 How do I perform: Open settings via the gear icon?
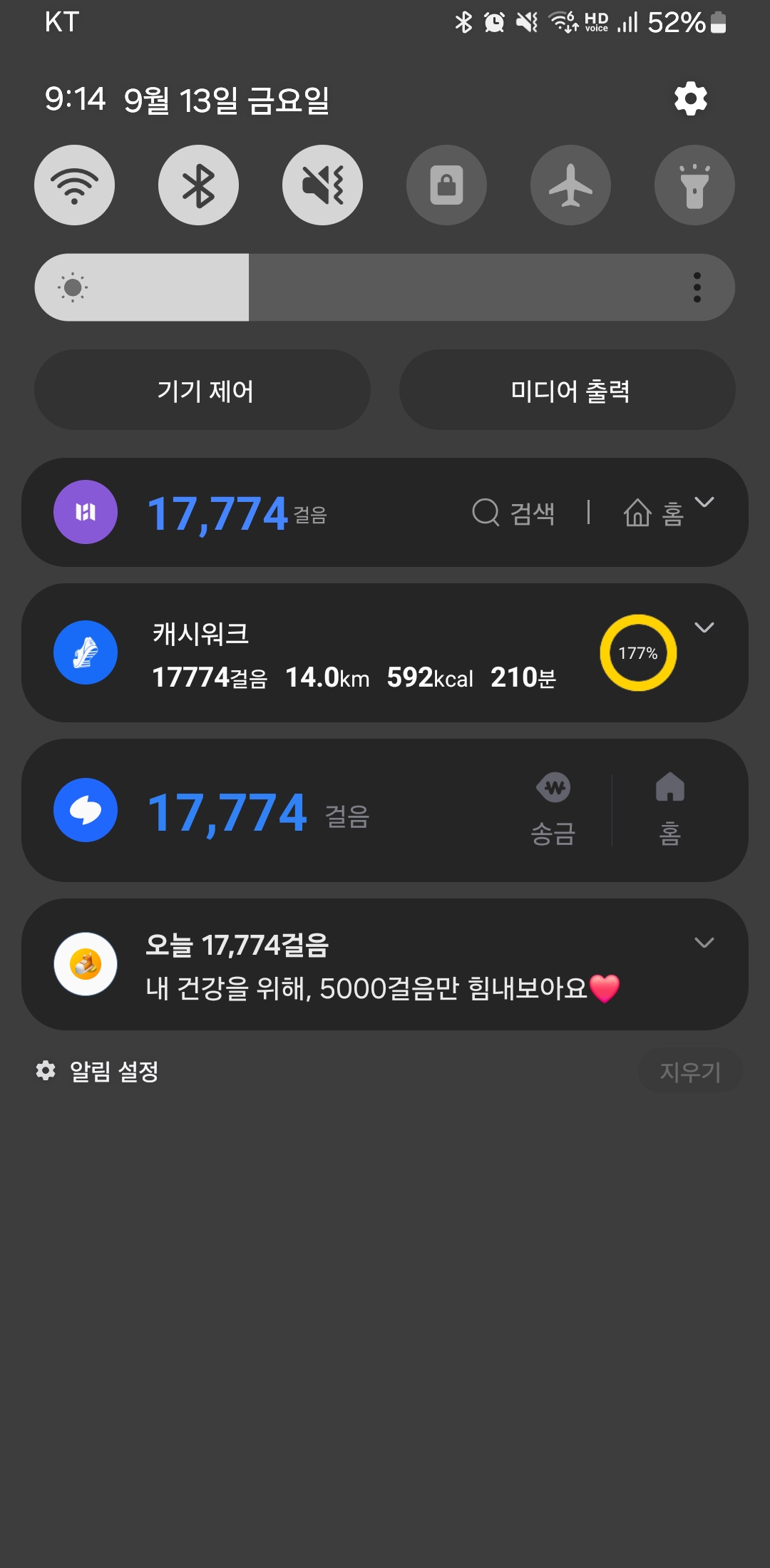(x=690, y=98)
